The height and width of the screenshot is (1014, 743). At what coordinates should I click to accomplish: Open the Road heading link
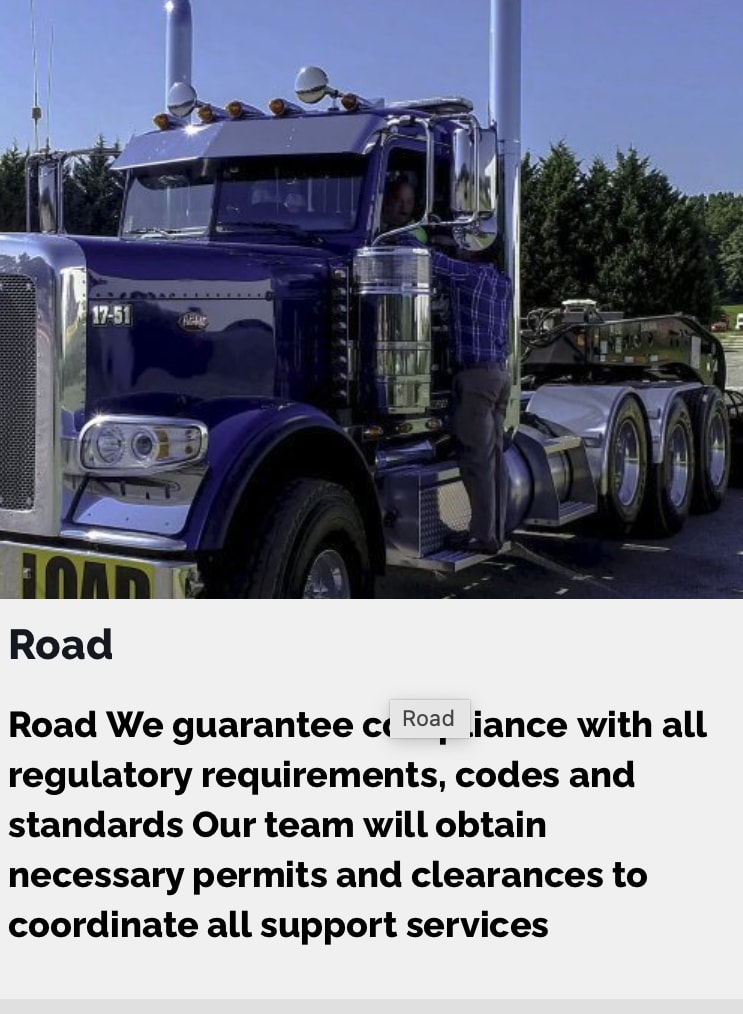61,645
